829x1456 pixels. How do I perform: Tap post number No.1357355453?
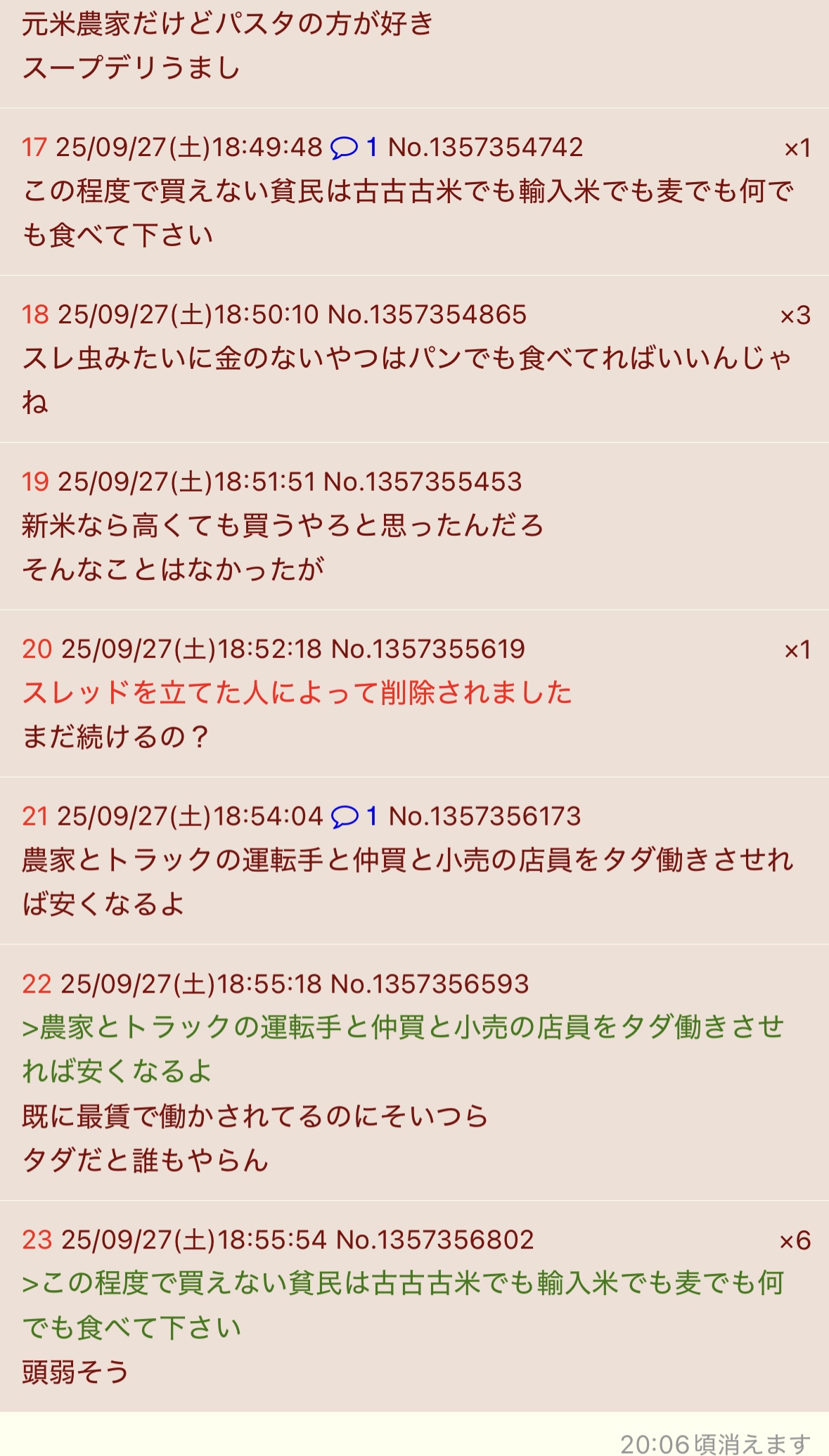pos(423,482)
